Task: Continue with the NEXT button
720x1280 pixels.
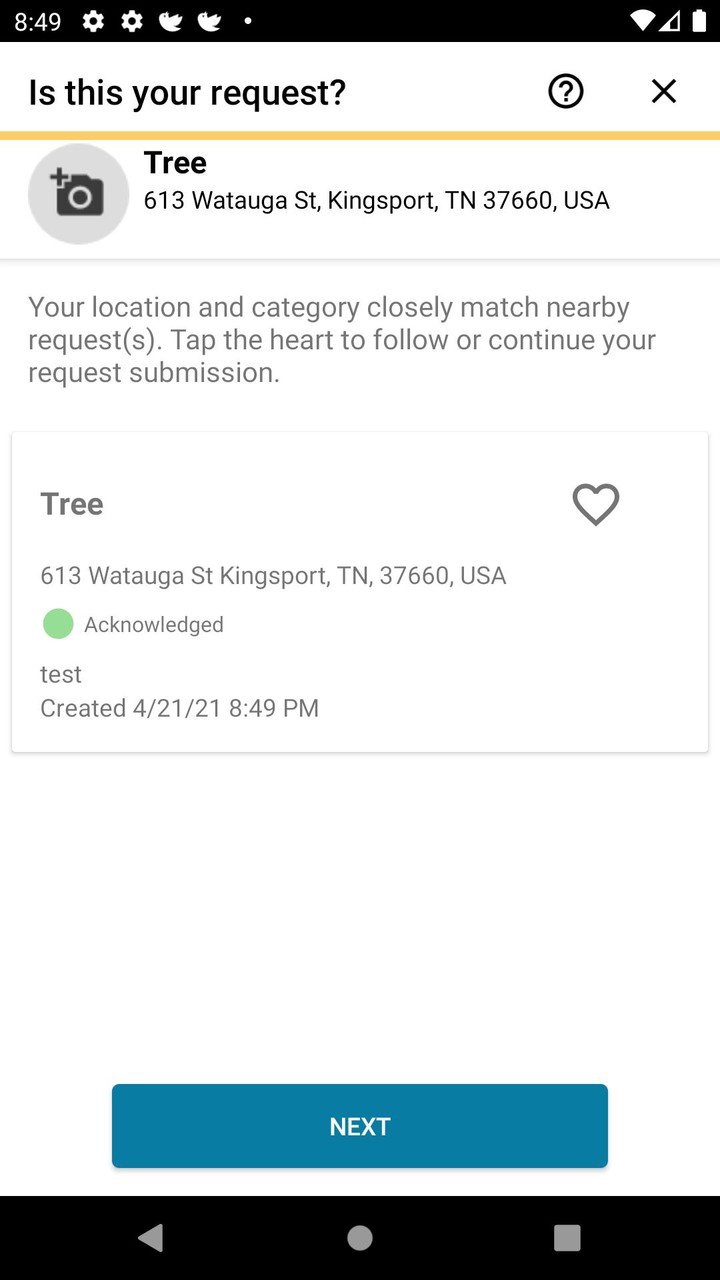Action: [360, 1126]
